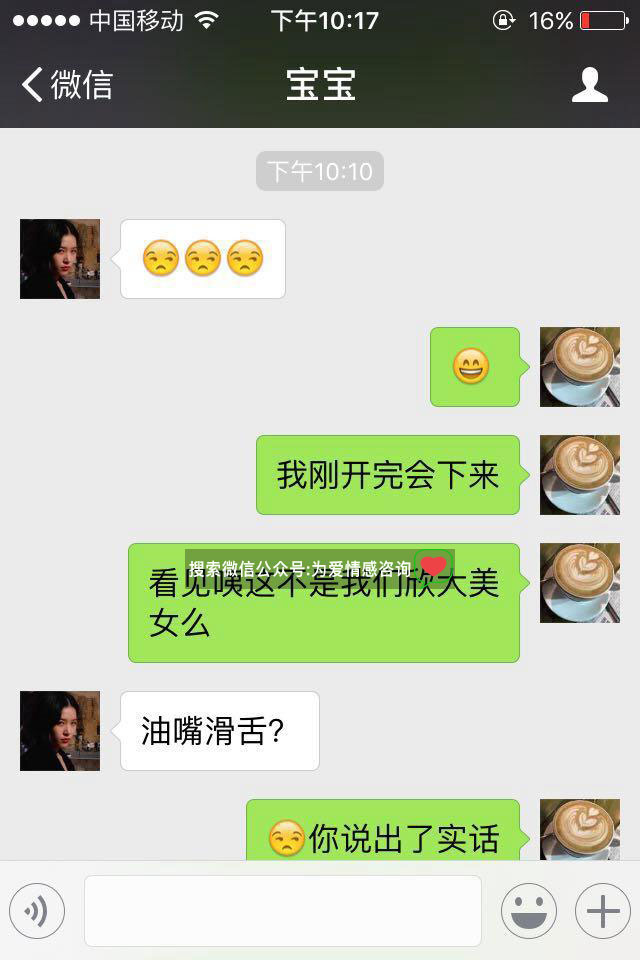The image size is (640, 960).
Task: Go back to the 微信 chat list
Action: (66, 85)
